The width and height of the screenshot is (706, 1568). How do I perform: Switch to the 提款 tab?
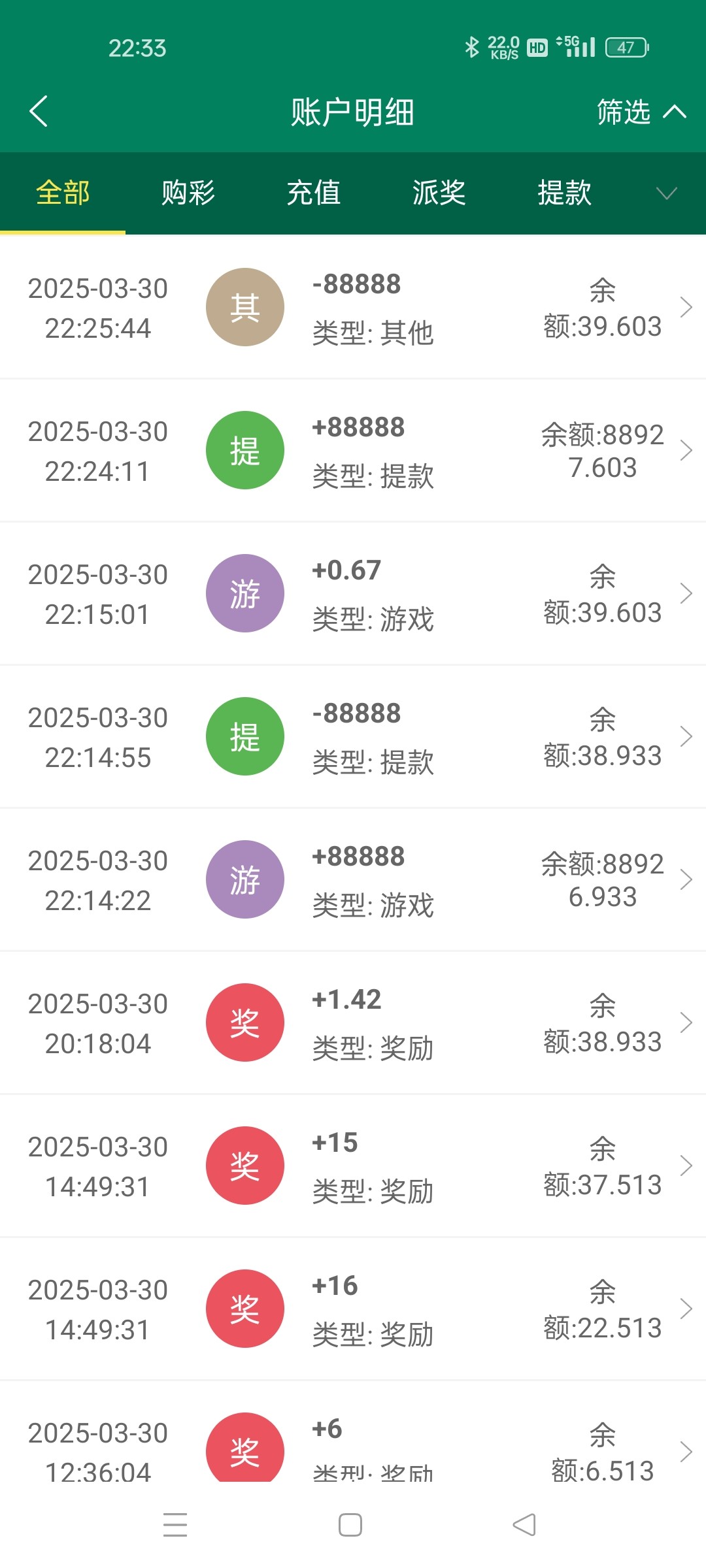(565, 193)
